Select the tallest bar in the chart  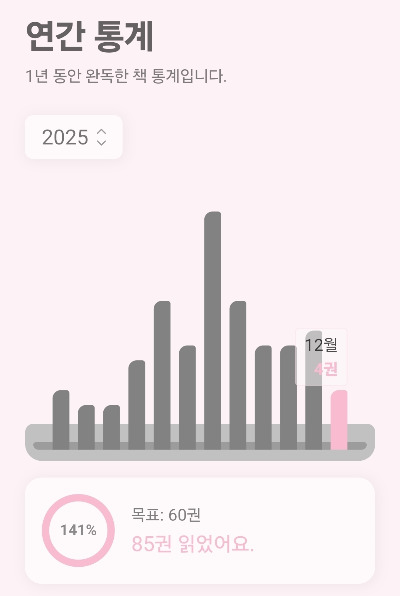tap(213, 330)
